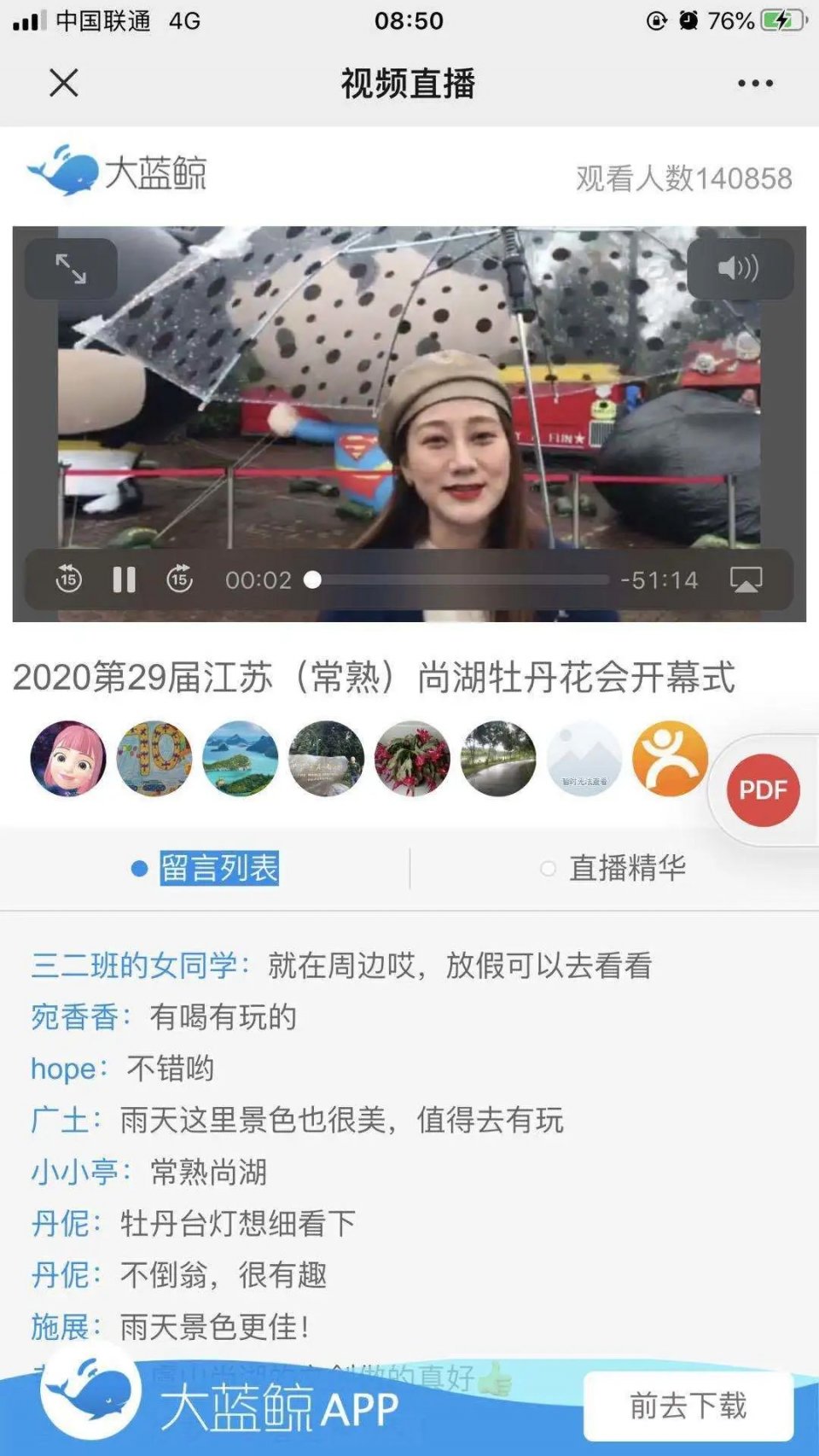Fast forward the video 15 seconds

coord(179,580)
